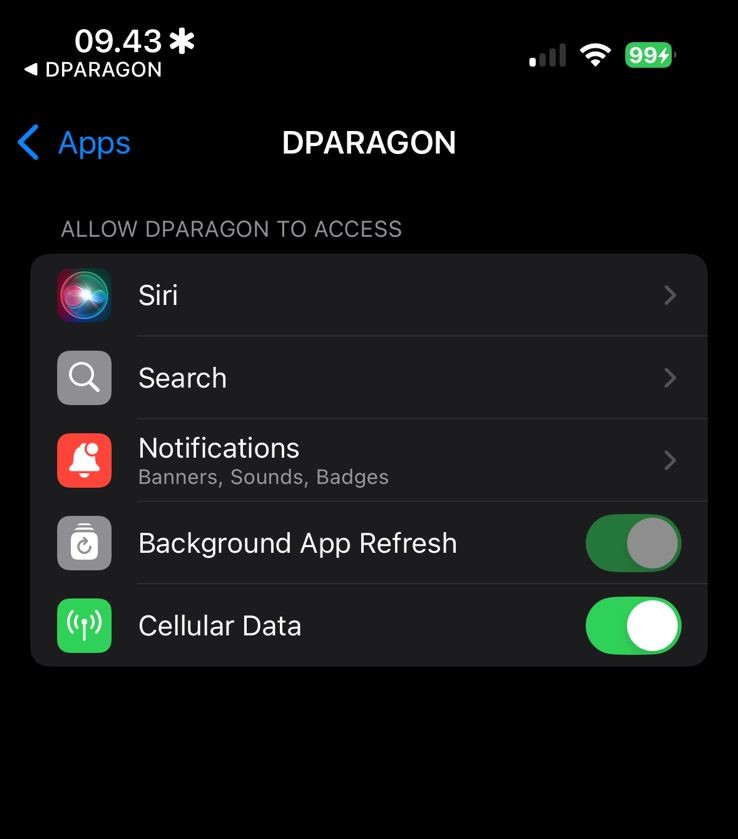This screenshot has width=738, height=839.
Task: Tap the Background App Refresh icon
Action: (84, 543)
